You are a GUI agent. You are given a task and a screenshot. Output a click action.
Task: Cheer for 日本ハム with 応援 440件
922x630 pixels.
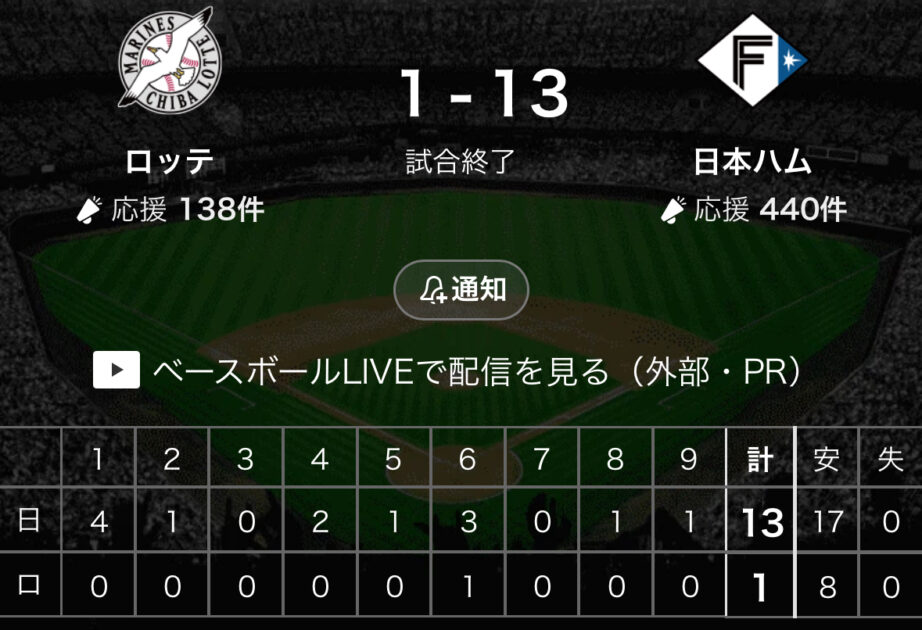[x=753, y=210]
